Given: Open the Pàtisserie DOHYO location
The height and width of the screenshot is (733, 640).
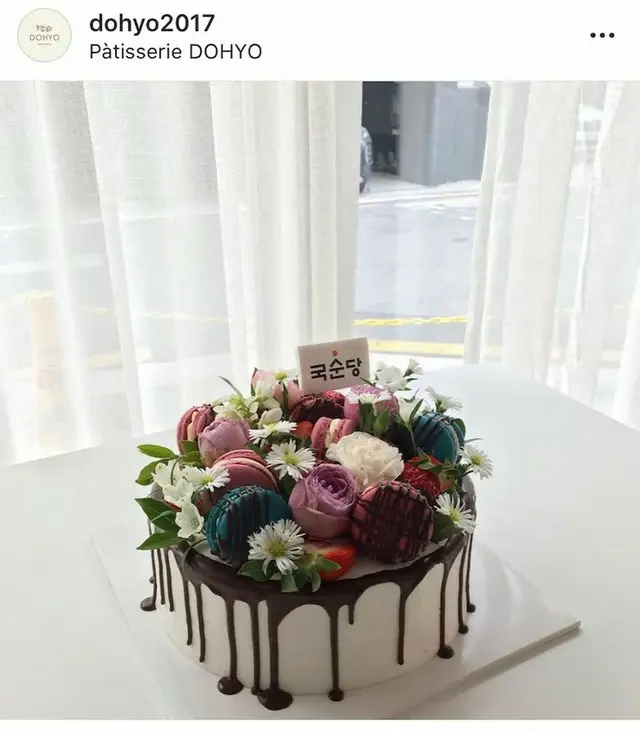Looking at the screenshot, I should pos(175,51).
